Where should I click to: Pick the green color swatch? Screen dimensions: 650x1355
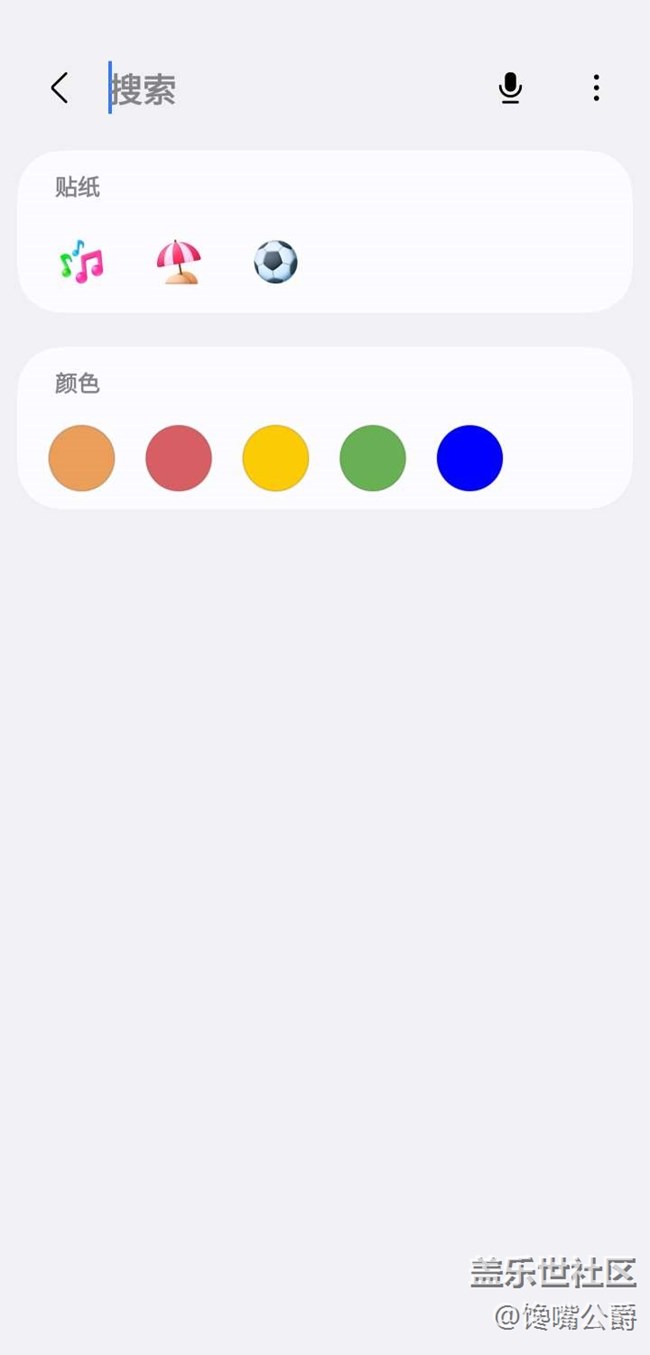[373, 458]
